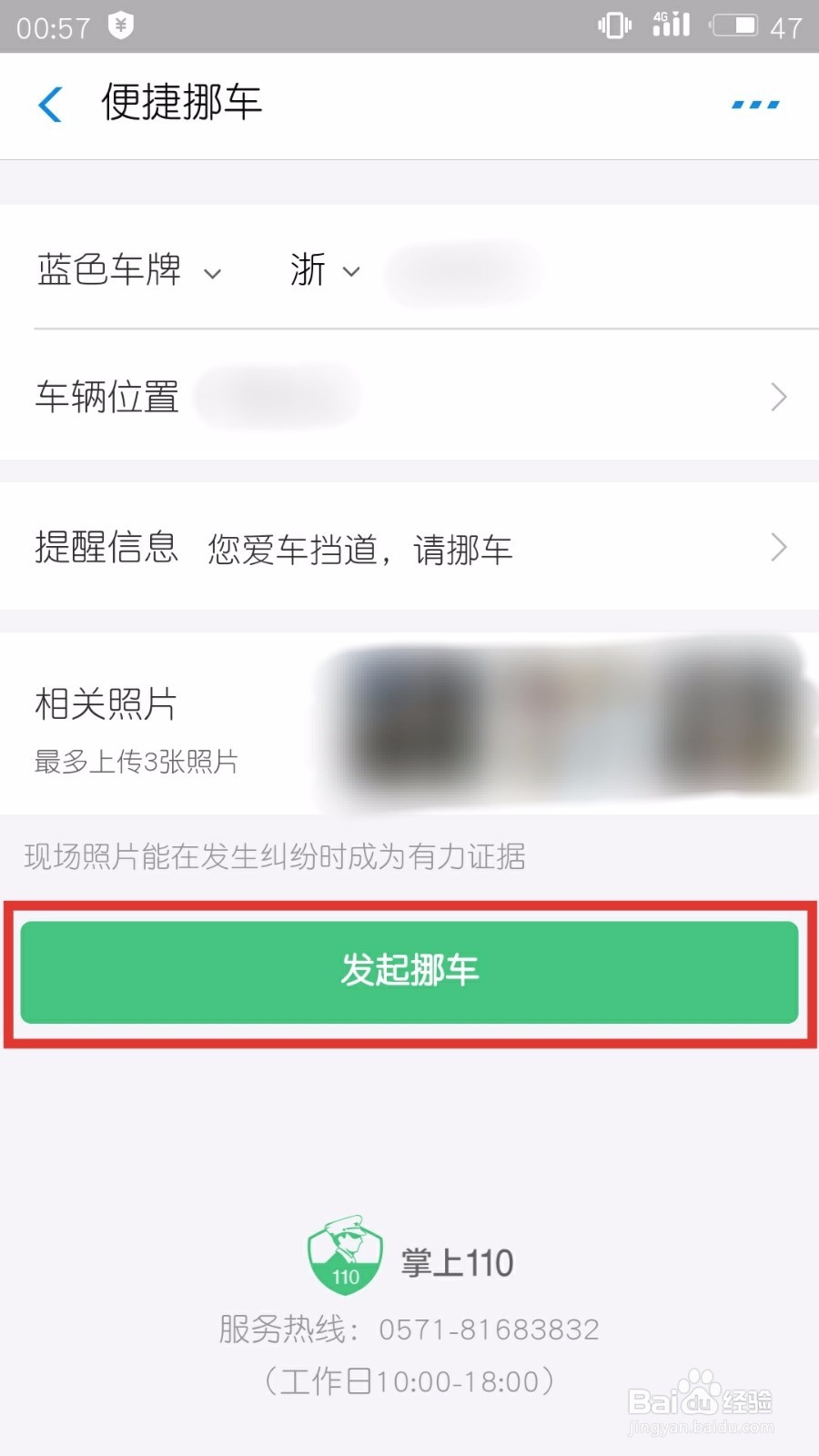The image size is (819, 1456).
Task: Open the three-dot more menu
Action: pyautogui.click(x=755, y=105)
